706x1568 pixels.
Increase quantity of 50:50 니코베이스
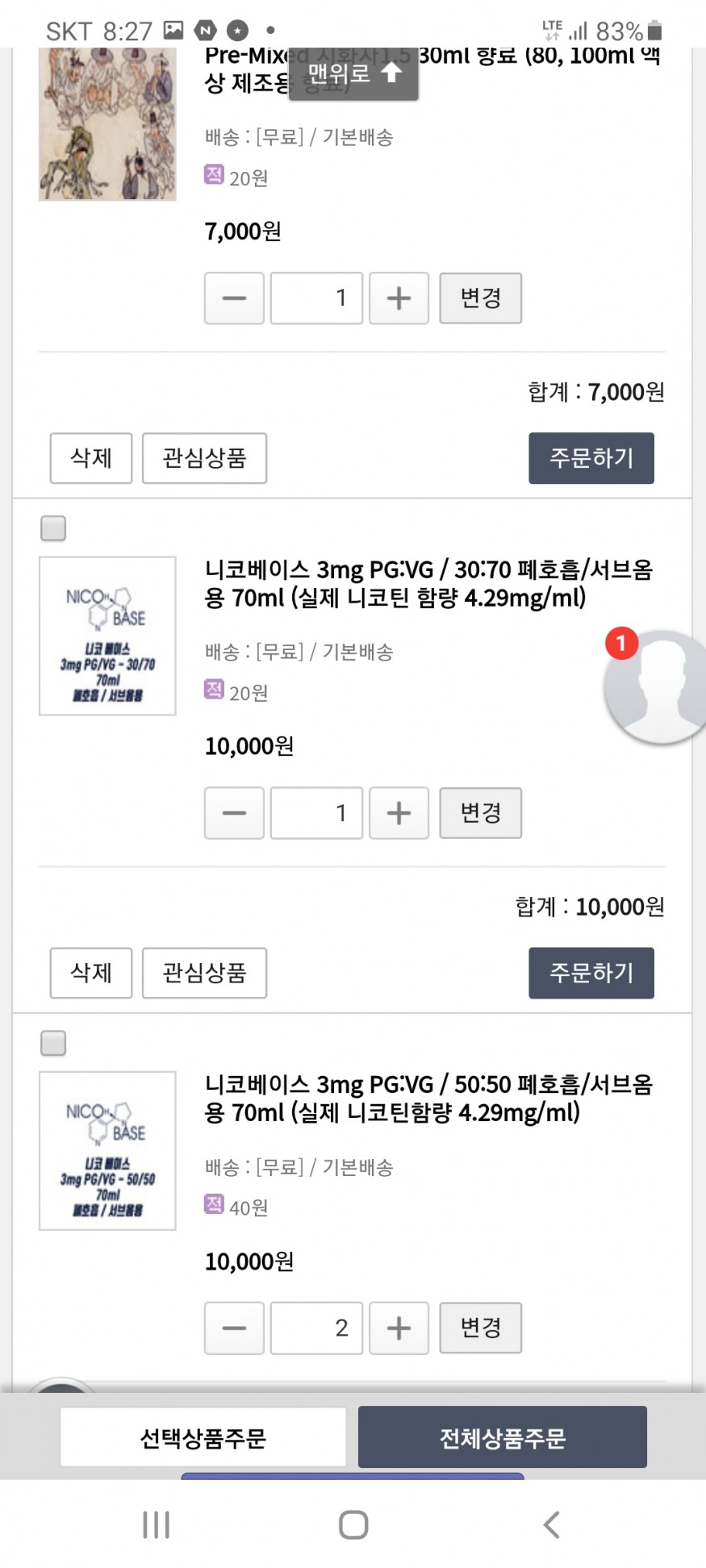click(x=399, y=1328)
